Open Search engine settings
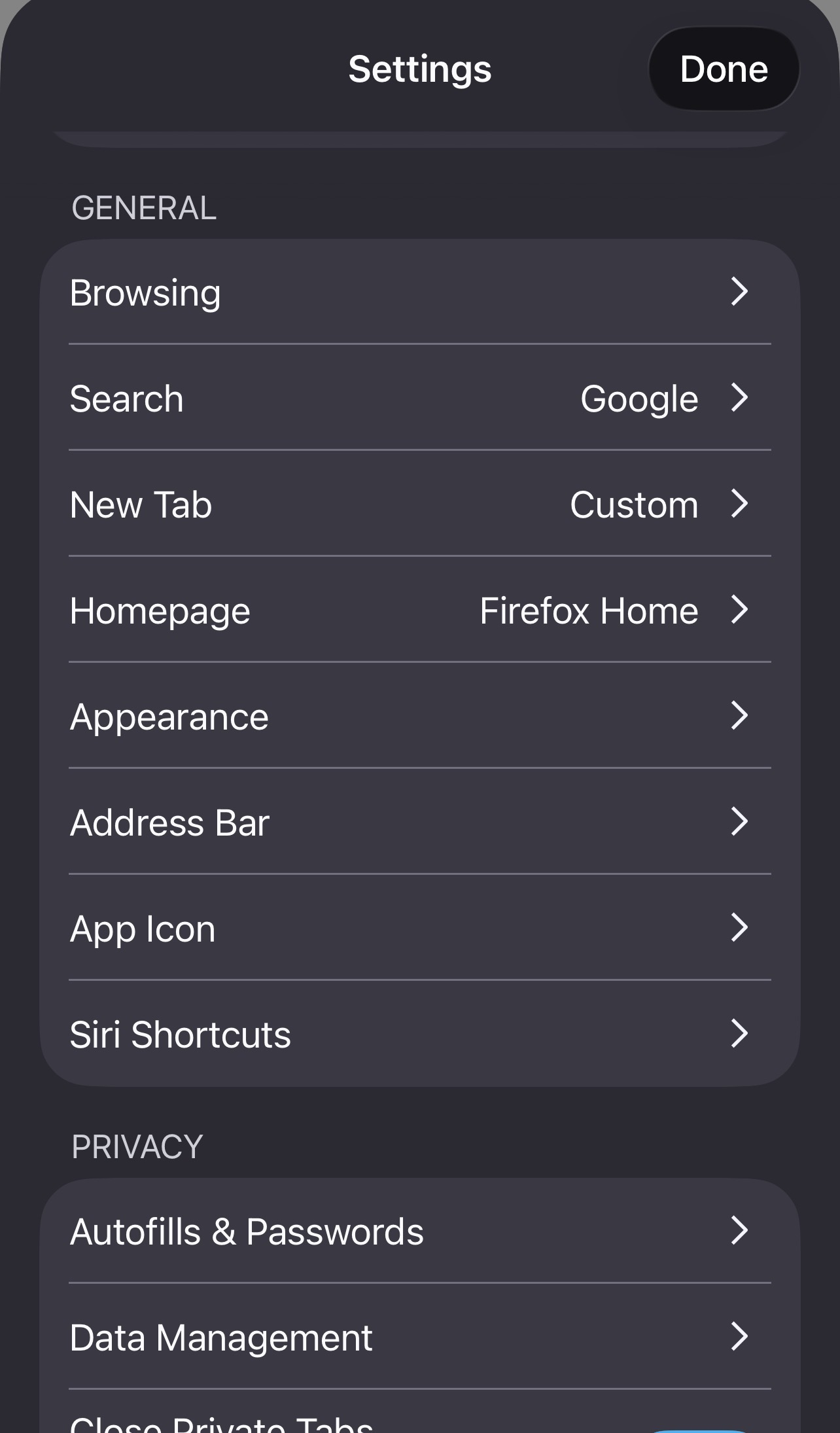The image size is (840, 1433). (x=419, y=398)
